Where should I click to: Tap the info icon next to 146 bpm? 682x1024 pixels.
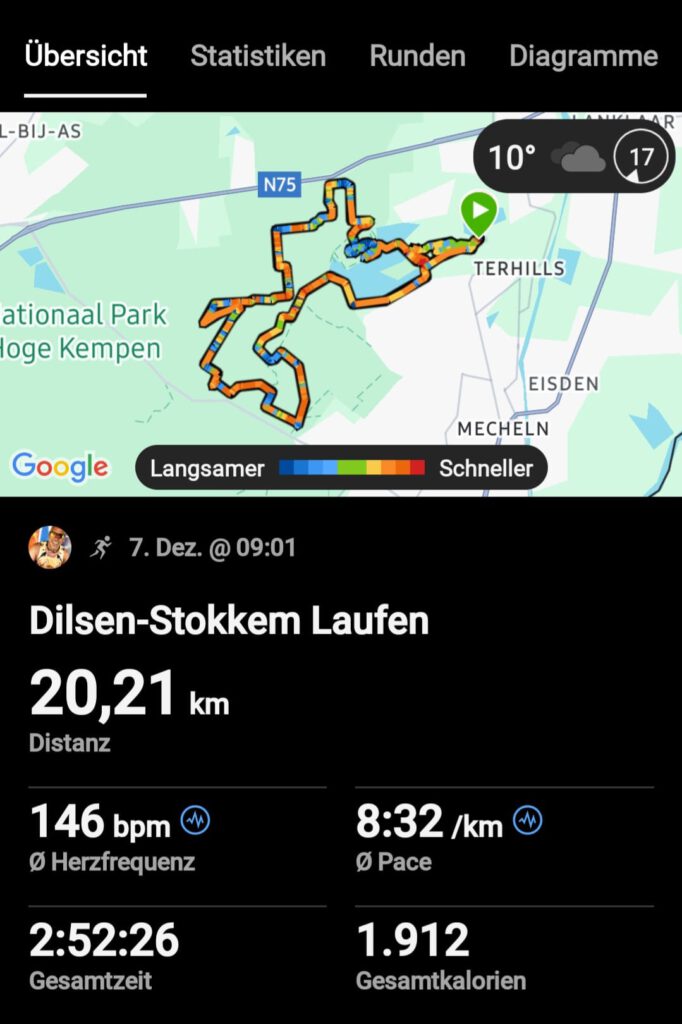click(195, 822)
